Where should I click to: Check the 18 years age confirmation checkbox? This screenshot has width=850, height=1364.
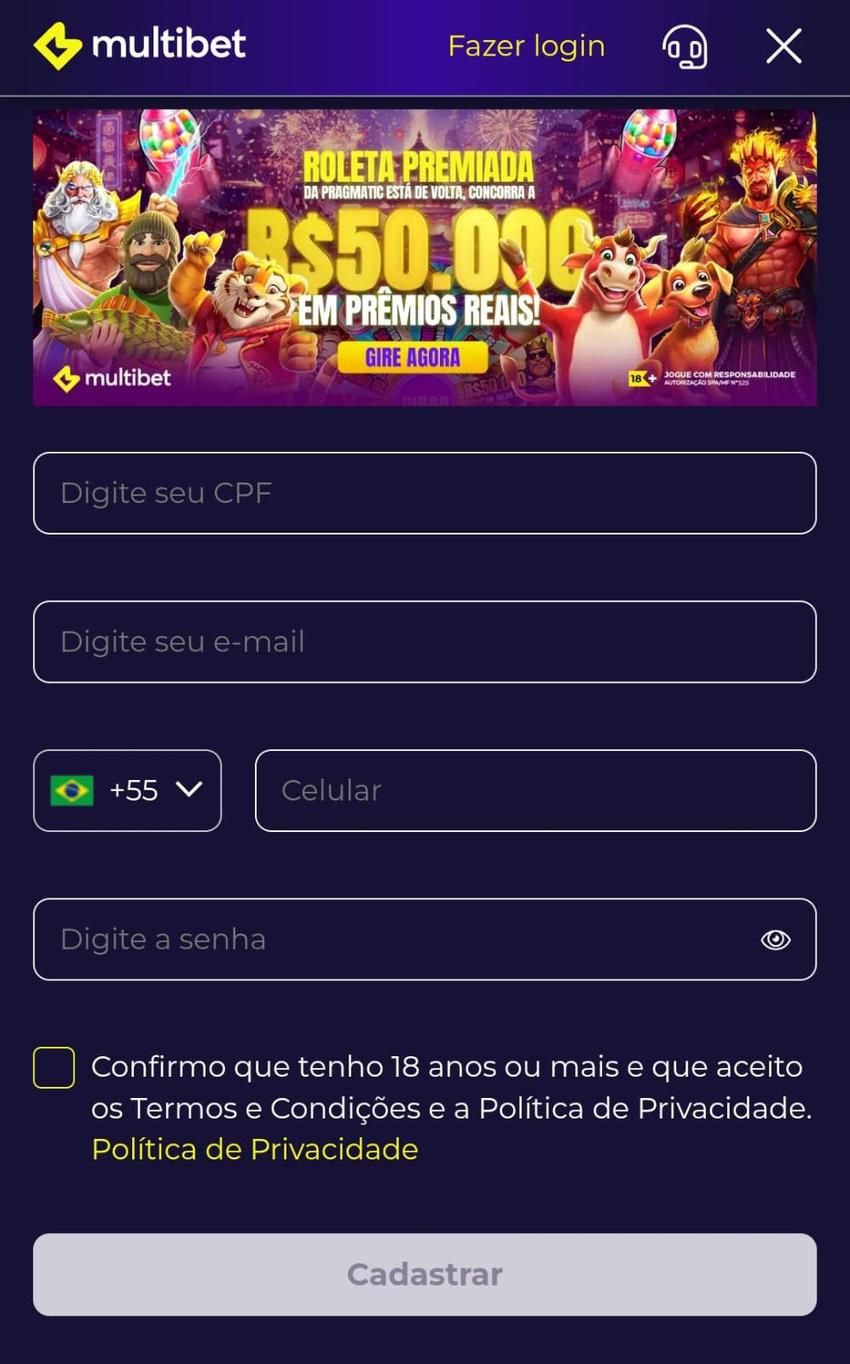coord(53,1067)
